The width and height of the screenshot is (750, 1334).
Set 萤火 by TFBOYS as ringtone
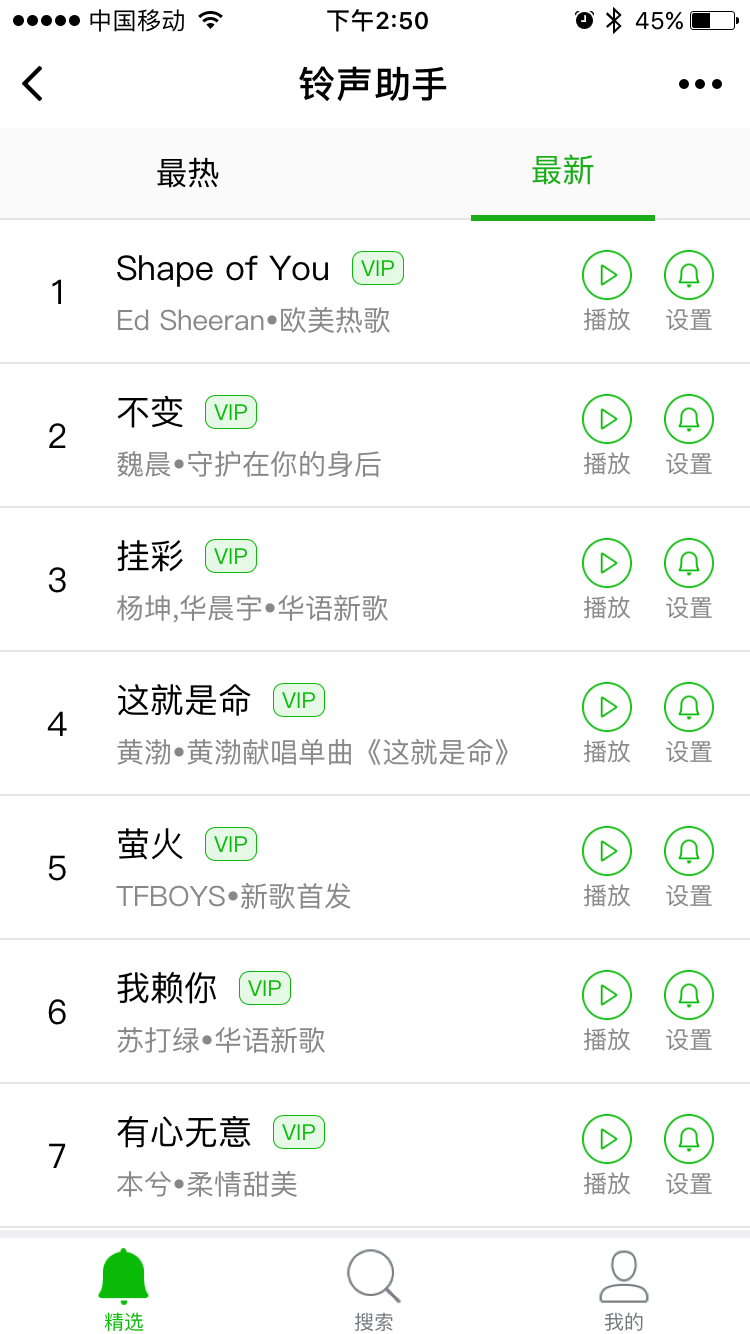pos(688,851)
